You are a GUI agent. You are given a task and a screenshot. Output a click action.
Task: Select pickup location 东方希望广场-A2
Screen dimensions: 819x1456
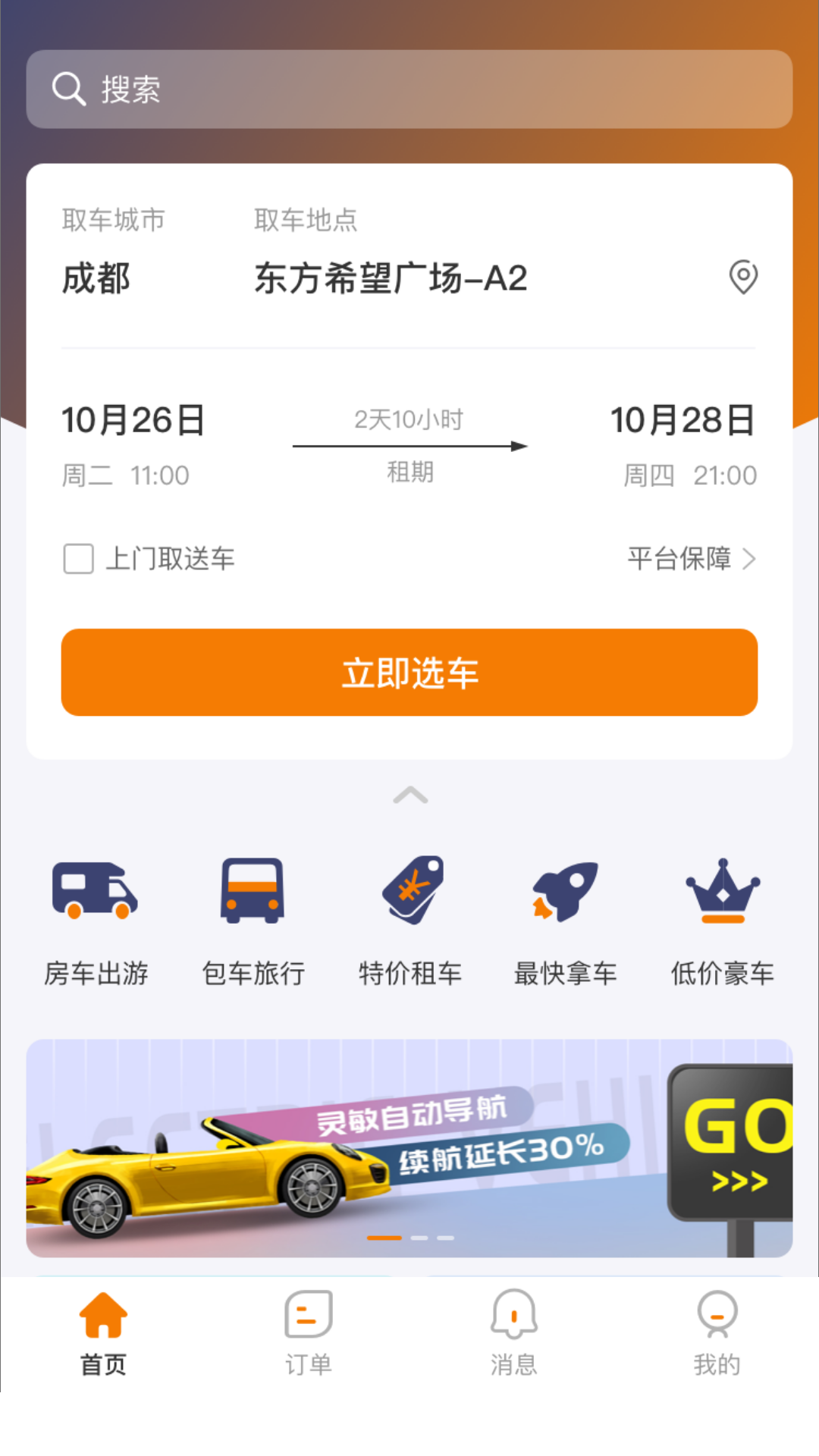click(391, 278)
